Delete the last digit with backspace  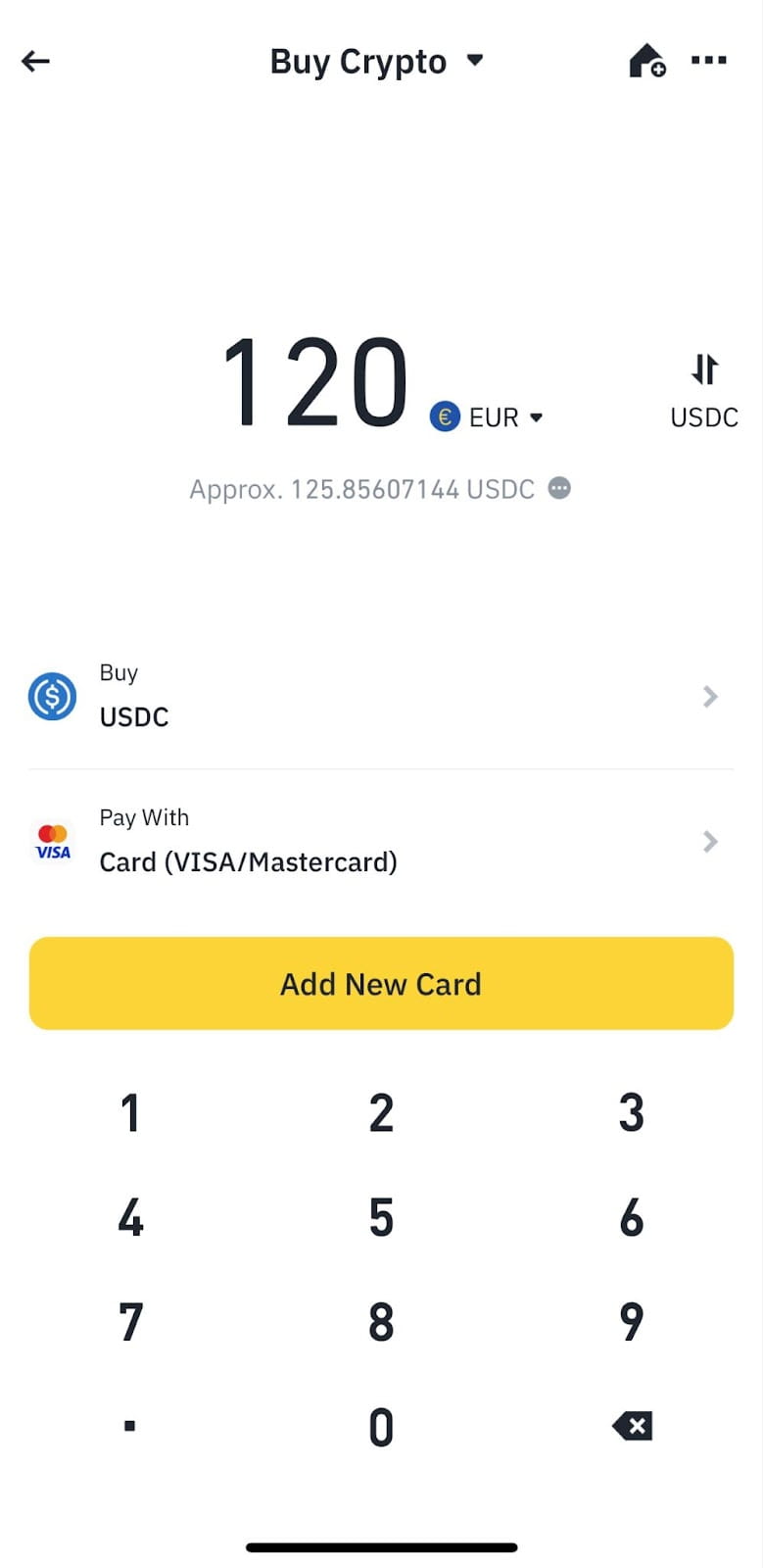632,1427
